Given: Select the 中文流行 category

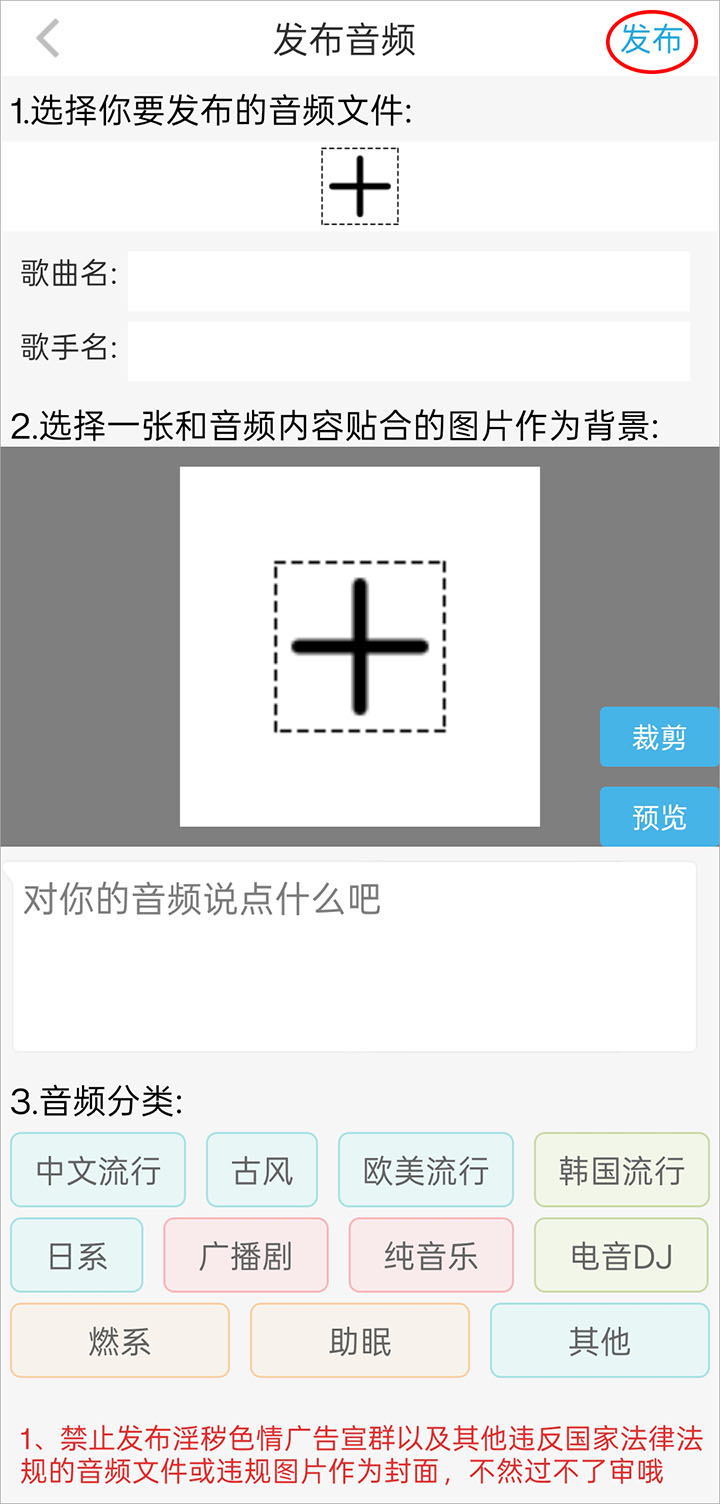Looking at the screenshot, I should (x=98, y=1170).
